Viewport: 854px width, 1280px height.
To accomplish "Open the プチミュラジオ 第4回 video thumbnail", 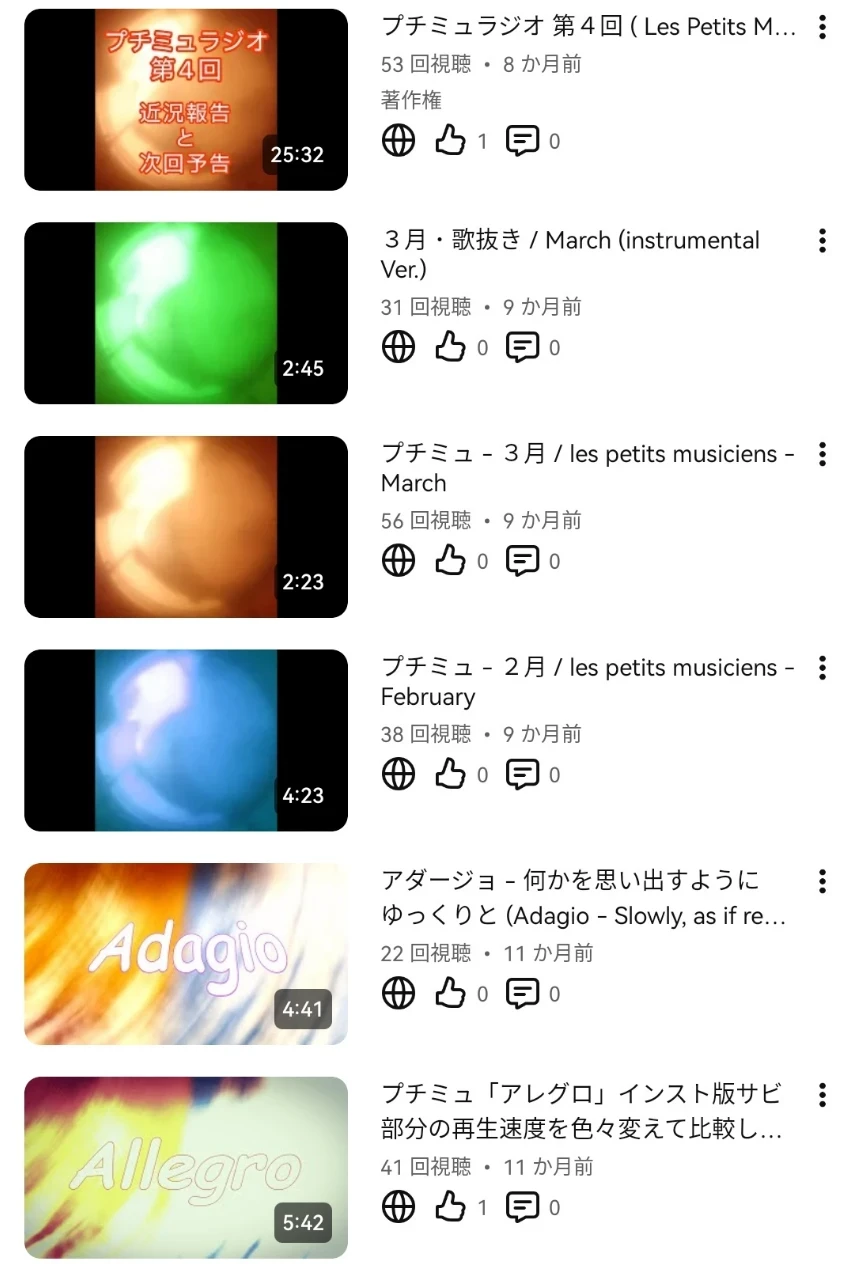I will tap(186, 100).
